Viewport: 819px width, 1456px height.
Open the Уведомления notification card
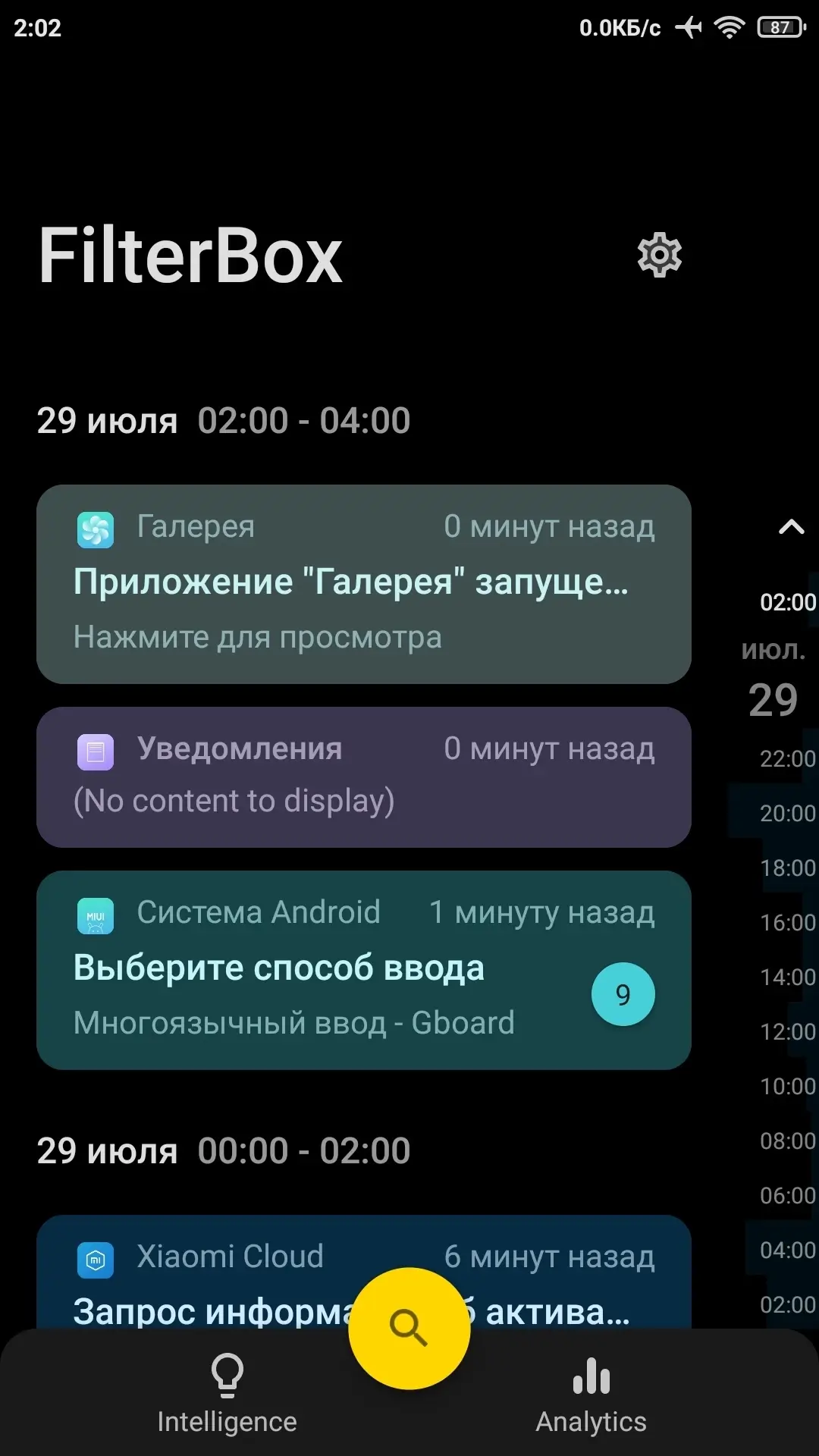(364, 777)
